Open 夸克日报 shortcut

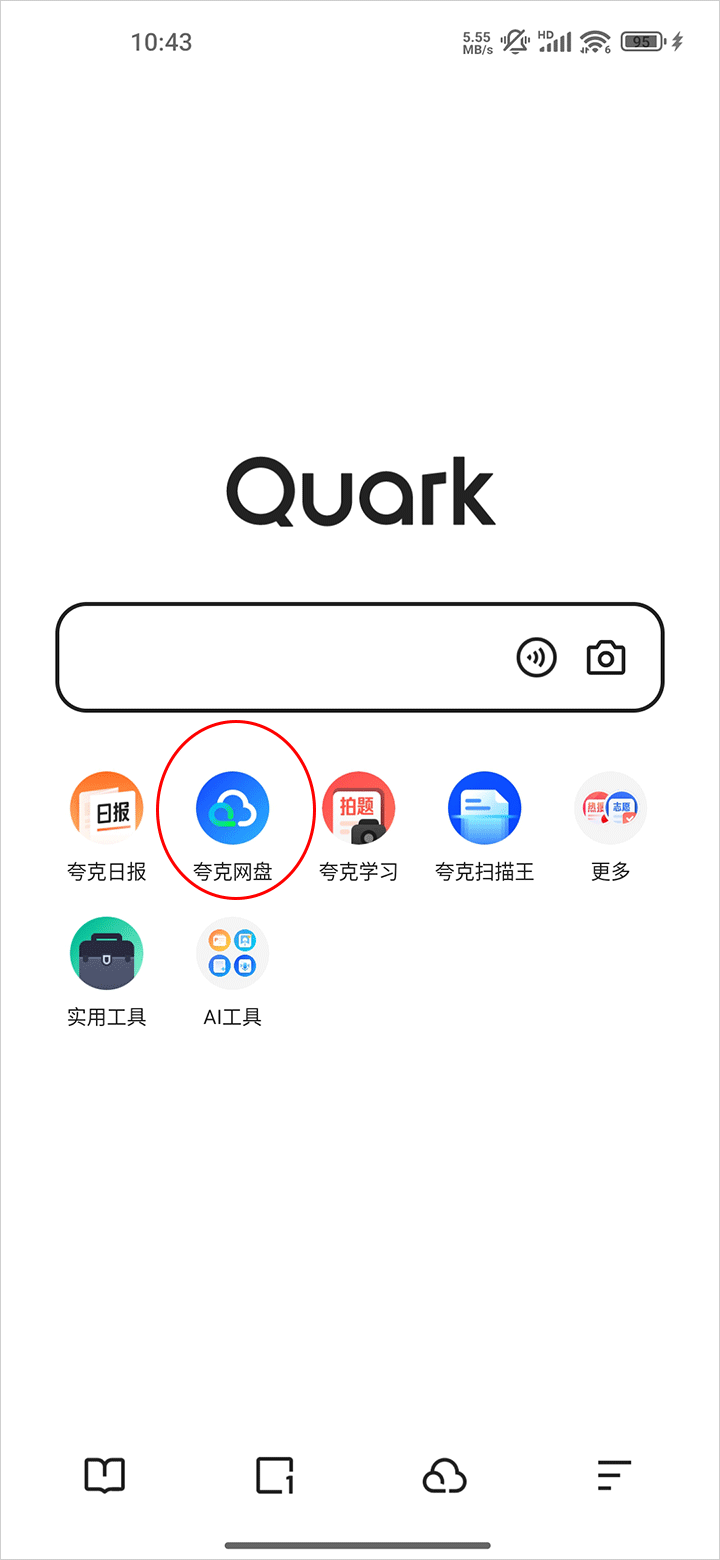(107, 809)
